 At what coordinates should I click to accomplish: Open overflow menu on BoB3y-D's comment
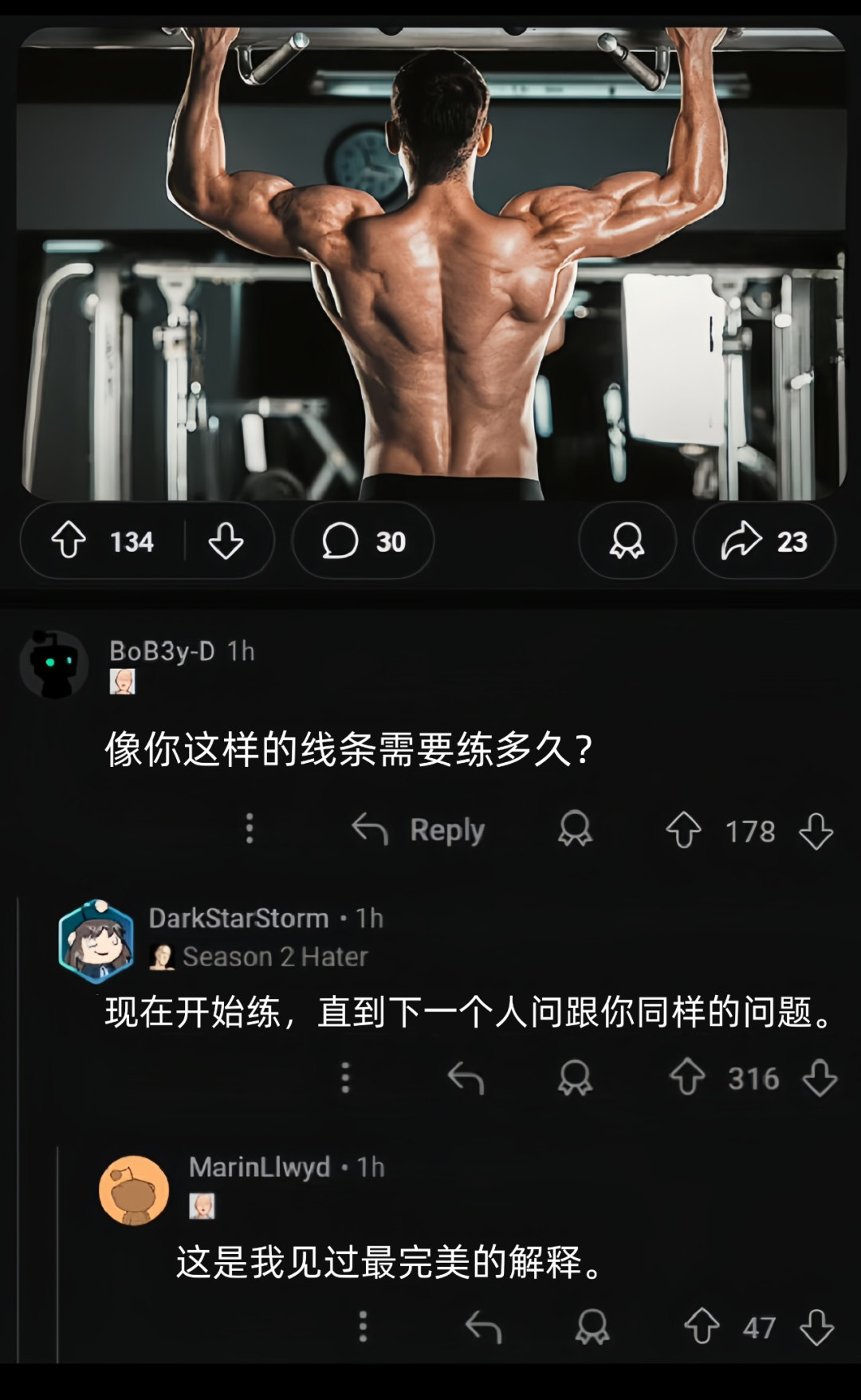pyautogui.click(x=250, y=829)
